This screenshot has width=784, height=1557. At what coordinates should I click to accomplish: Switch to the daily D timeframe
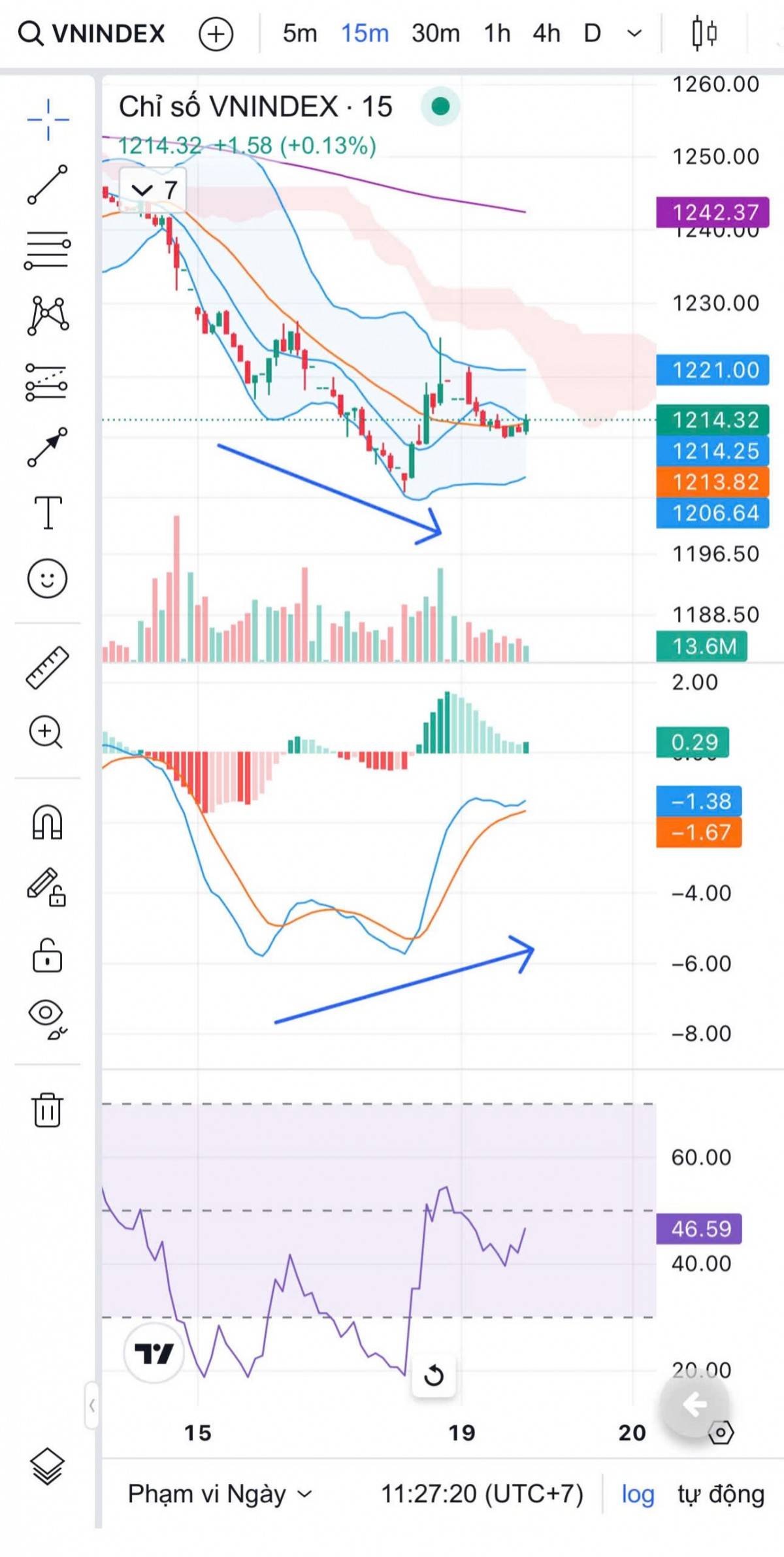coord(592,33)
